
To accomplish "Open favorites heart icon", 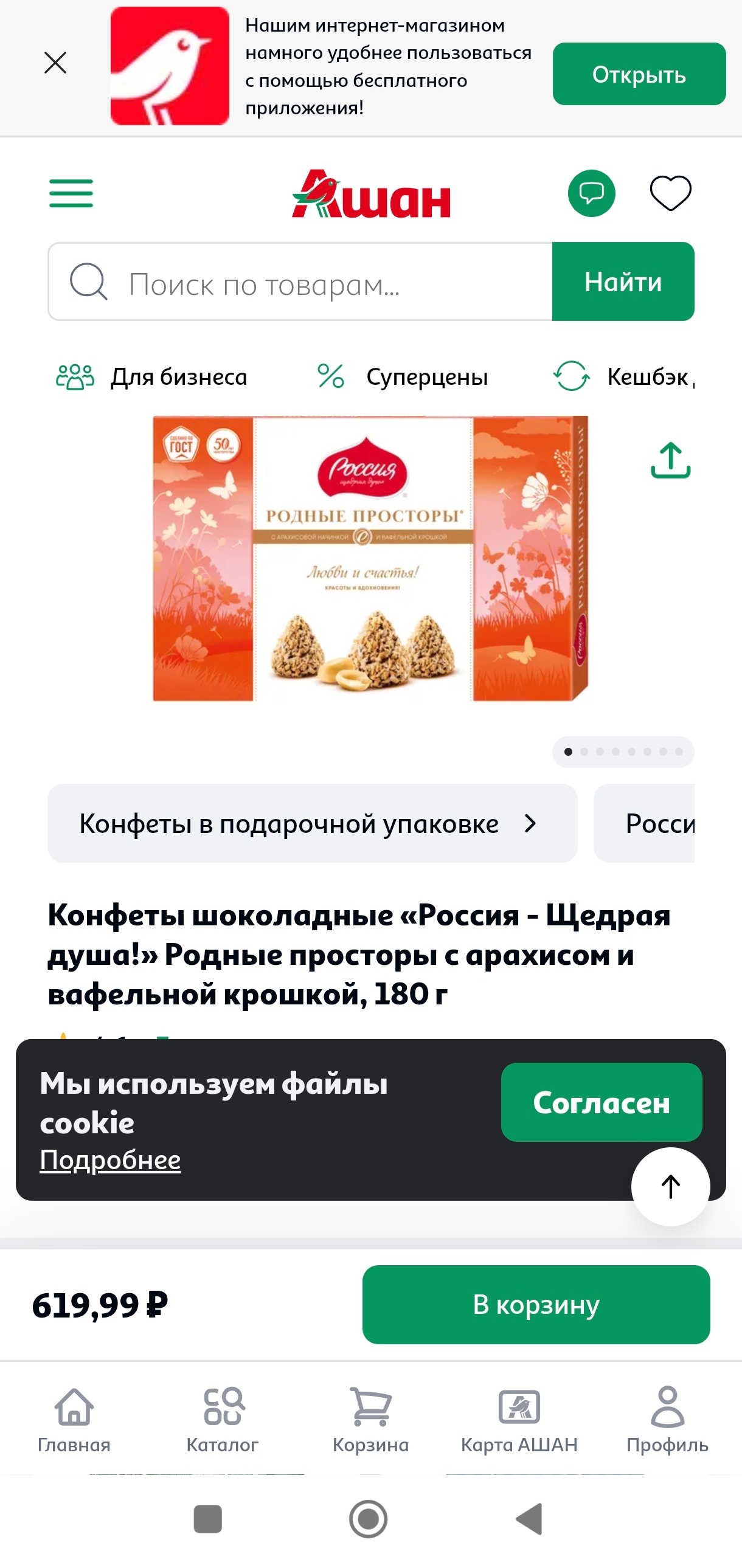I will tap(671, 193).
